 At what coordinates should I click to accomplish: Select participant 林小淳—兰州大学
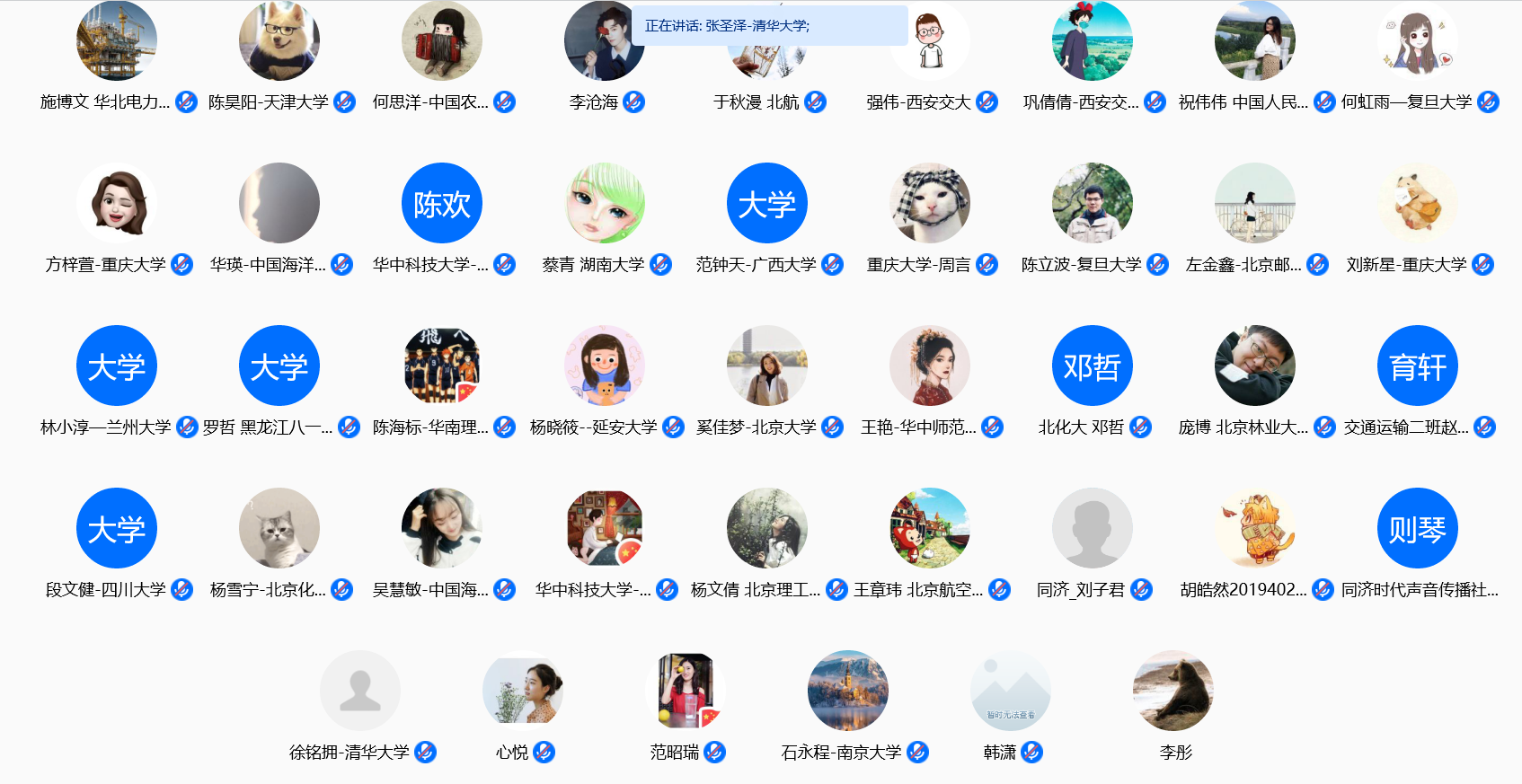point(117,366)
